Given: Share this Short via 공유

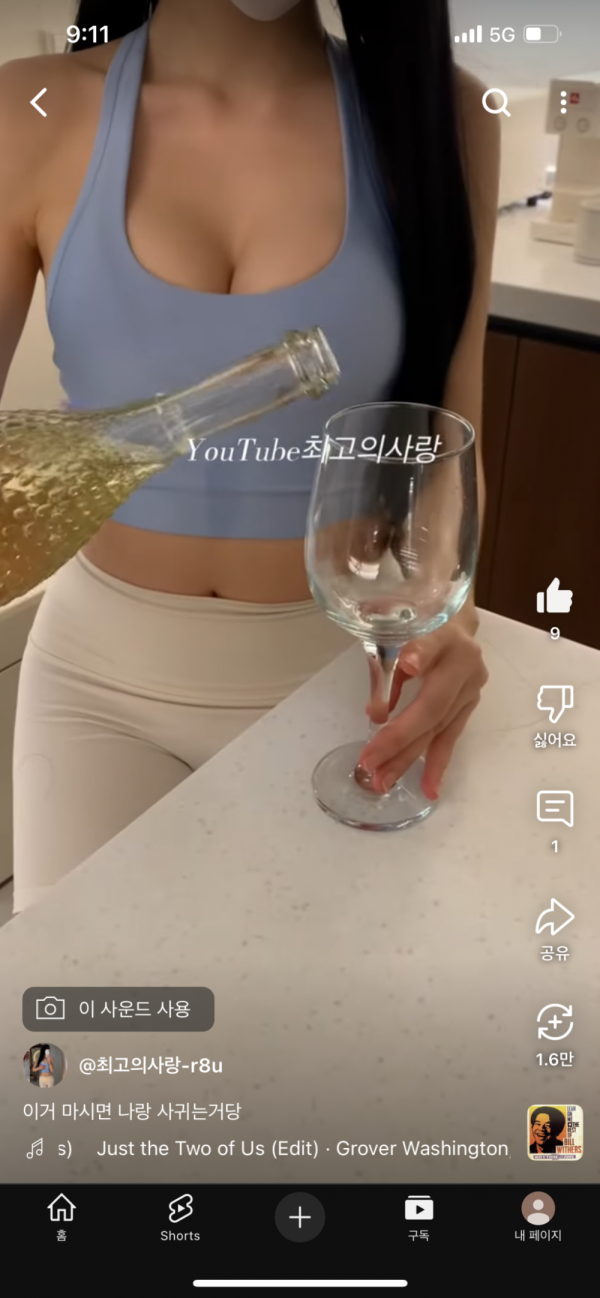Looking at the screenshot, I should tap(554, 917).
